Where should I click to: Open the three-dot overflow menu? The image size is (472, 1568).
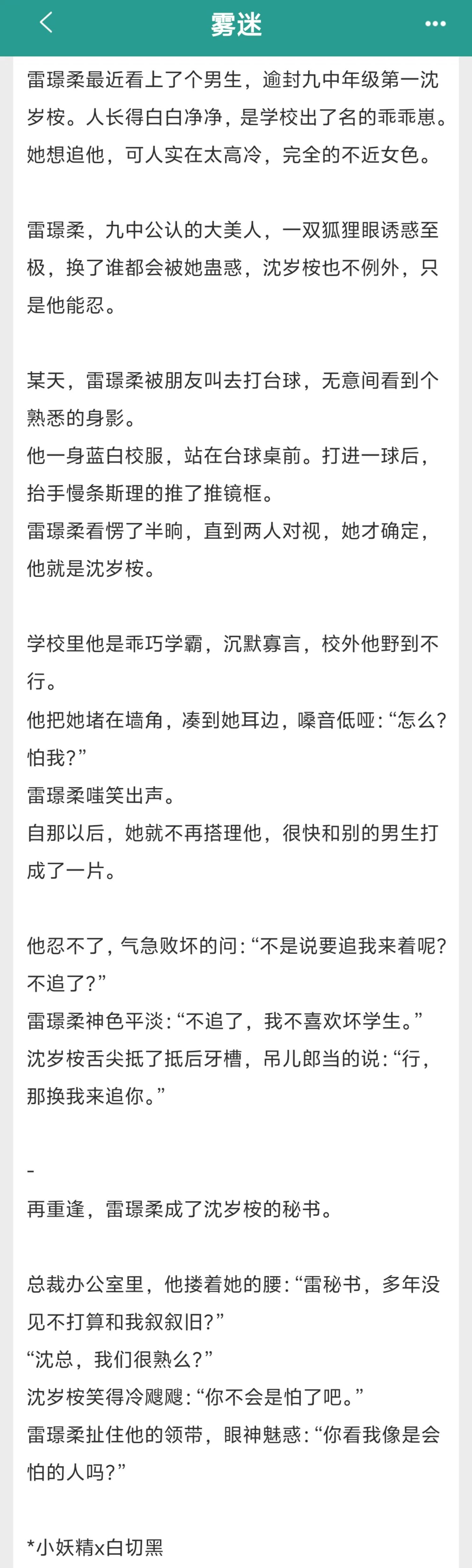(x=435, y=24)
